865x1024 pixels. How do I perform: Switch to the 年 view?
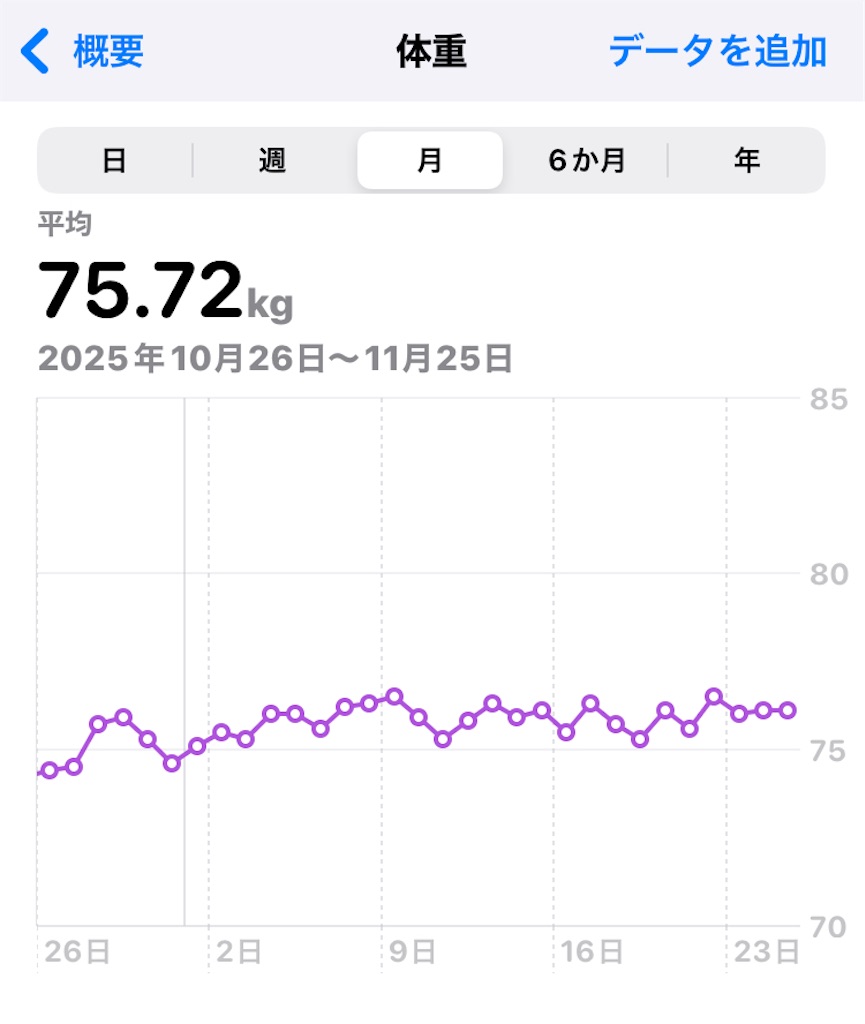coord(746,160)
